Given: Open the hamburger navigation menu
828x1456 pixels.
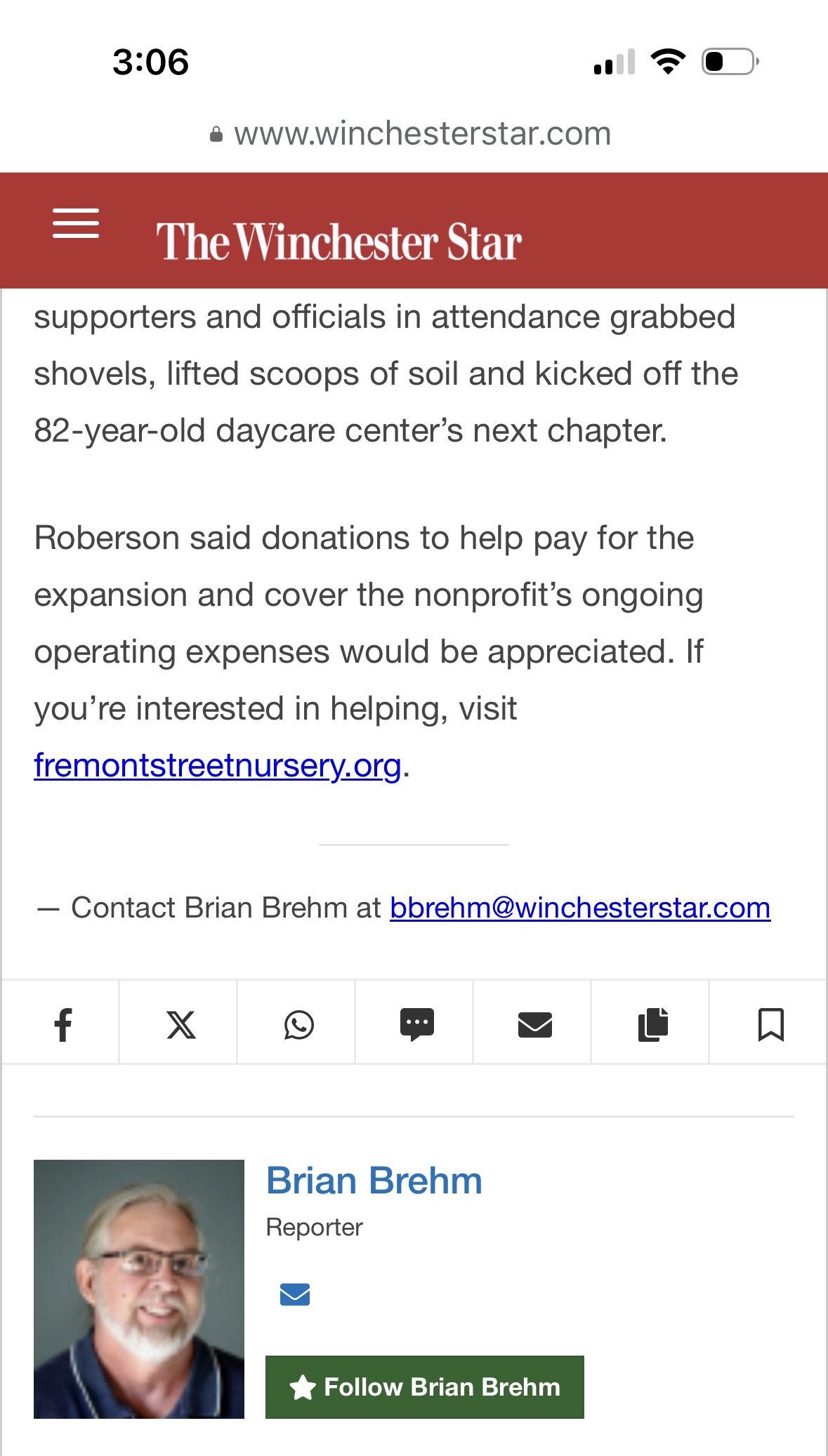Looking at the screenshot, I should pyautogui.click(x=76, y=223).
